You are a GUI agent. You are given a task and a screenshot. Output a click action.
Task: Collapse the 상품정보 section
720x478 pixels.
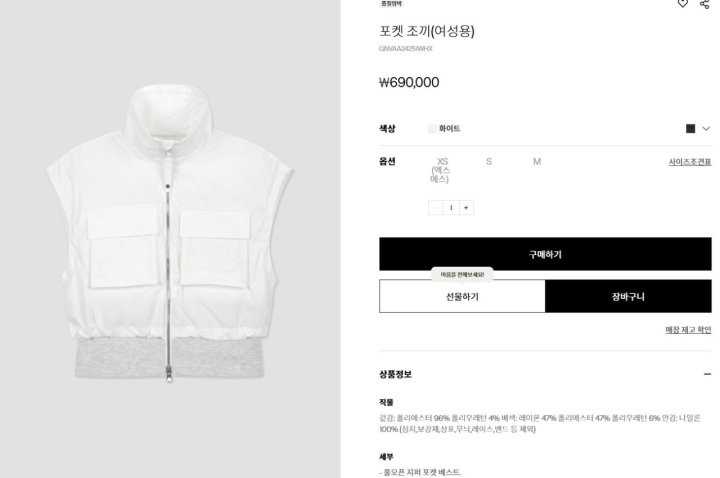pyautogui.click(x=706, y=374)
